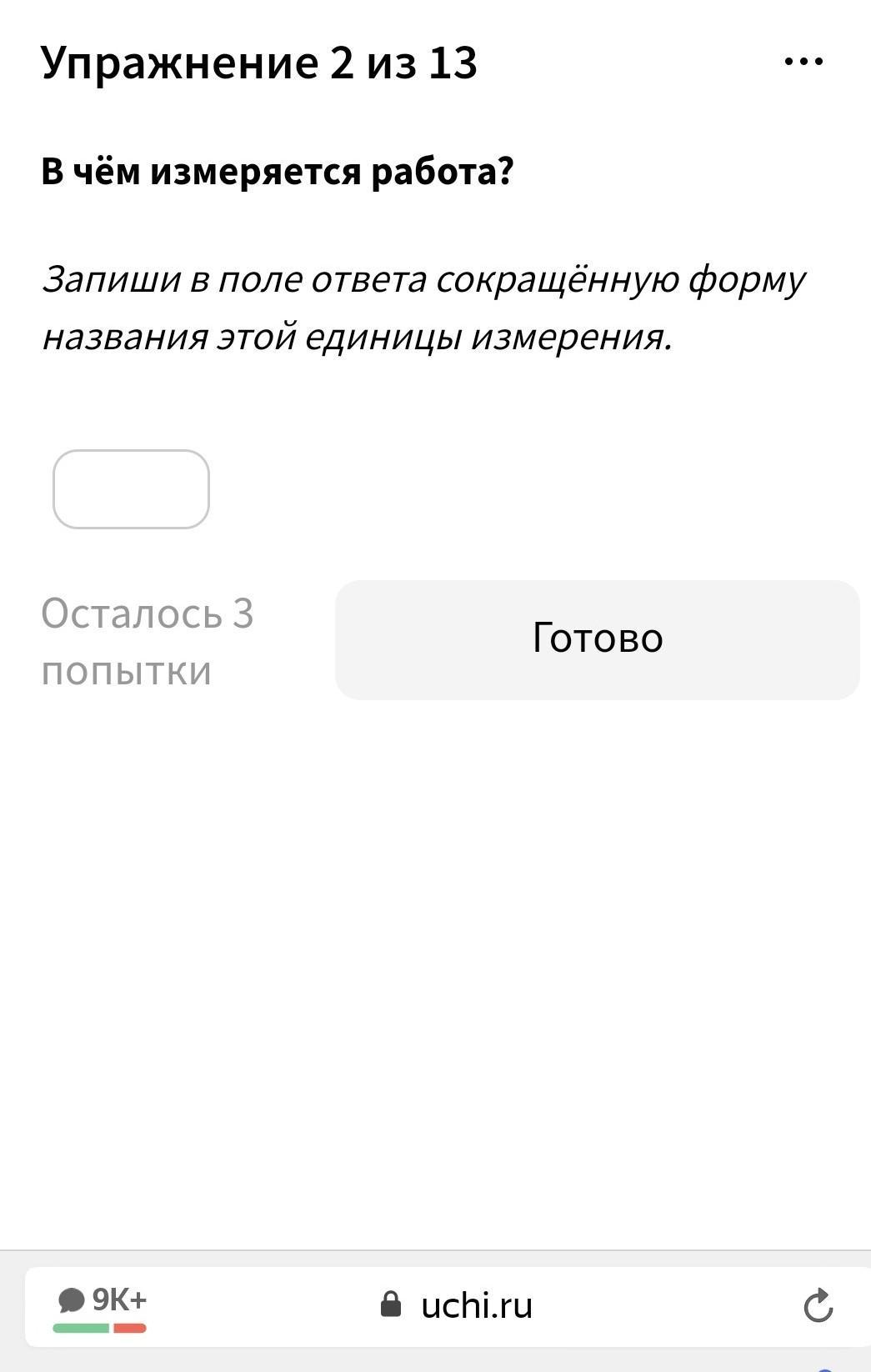Open the uchi.ru address bar
Image resolution: width=871 pixels, height=1372 pixels.
(x=456, y=1305)
